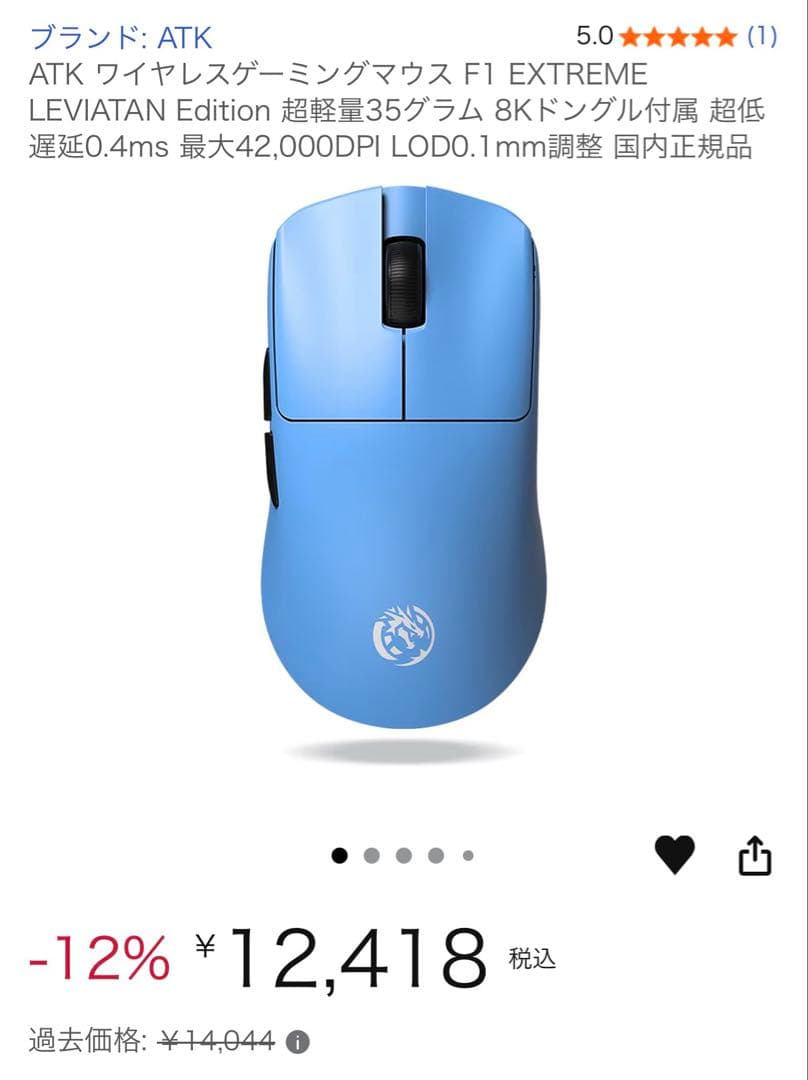Share this product listing
The height and width of the screenshot is (1080, 808).
tap(755, 855)
